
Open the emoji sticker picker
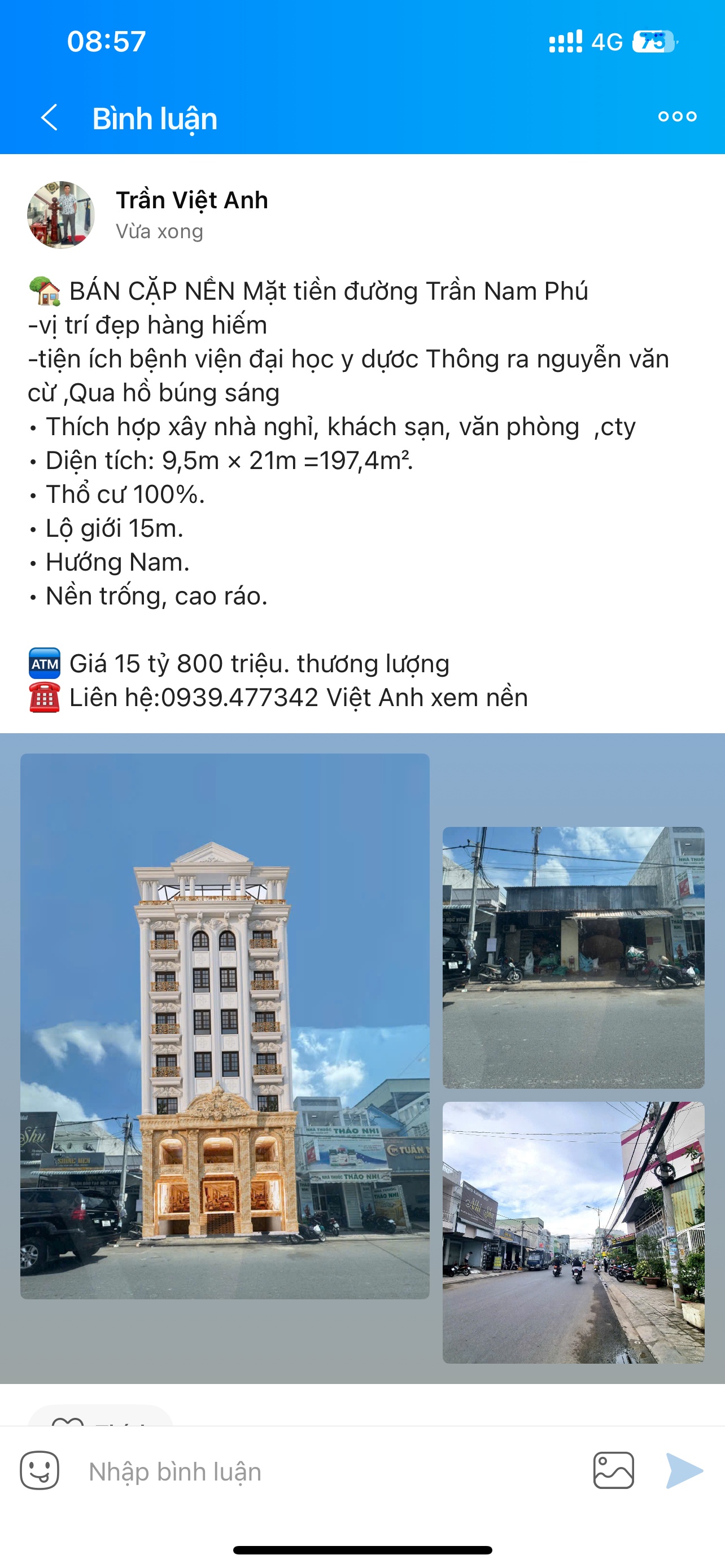click(x=40, y=1470)
